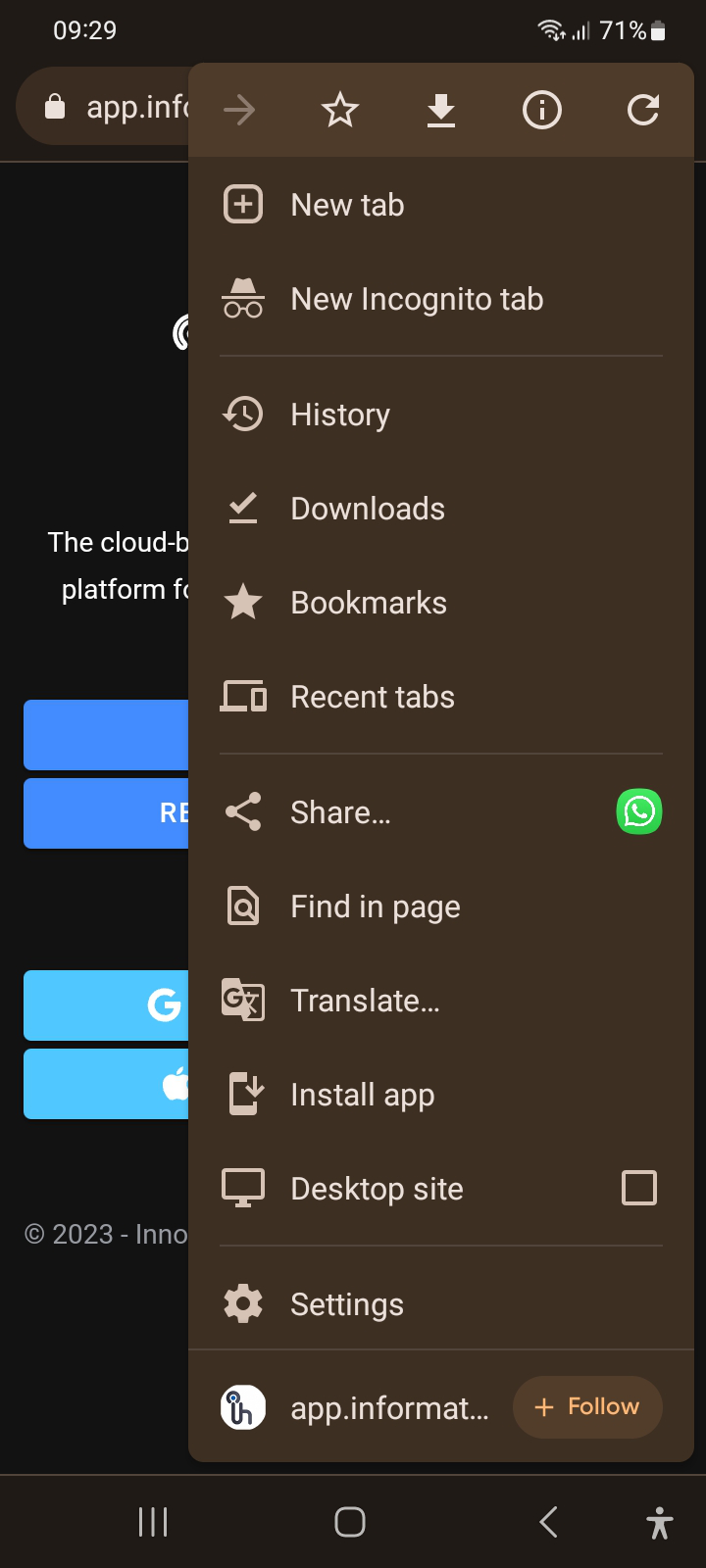The height and width of the screenshot is (1568, 706).
Task: Select Translate… option
Action: click(x=365, y=1001)
